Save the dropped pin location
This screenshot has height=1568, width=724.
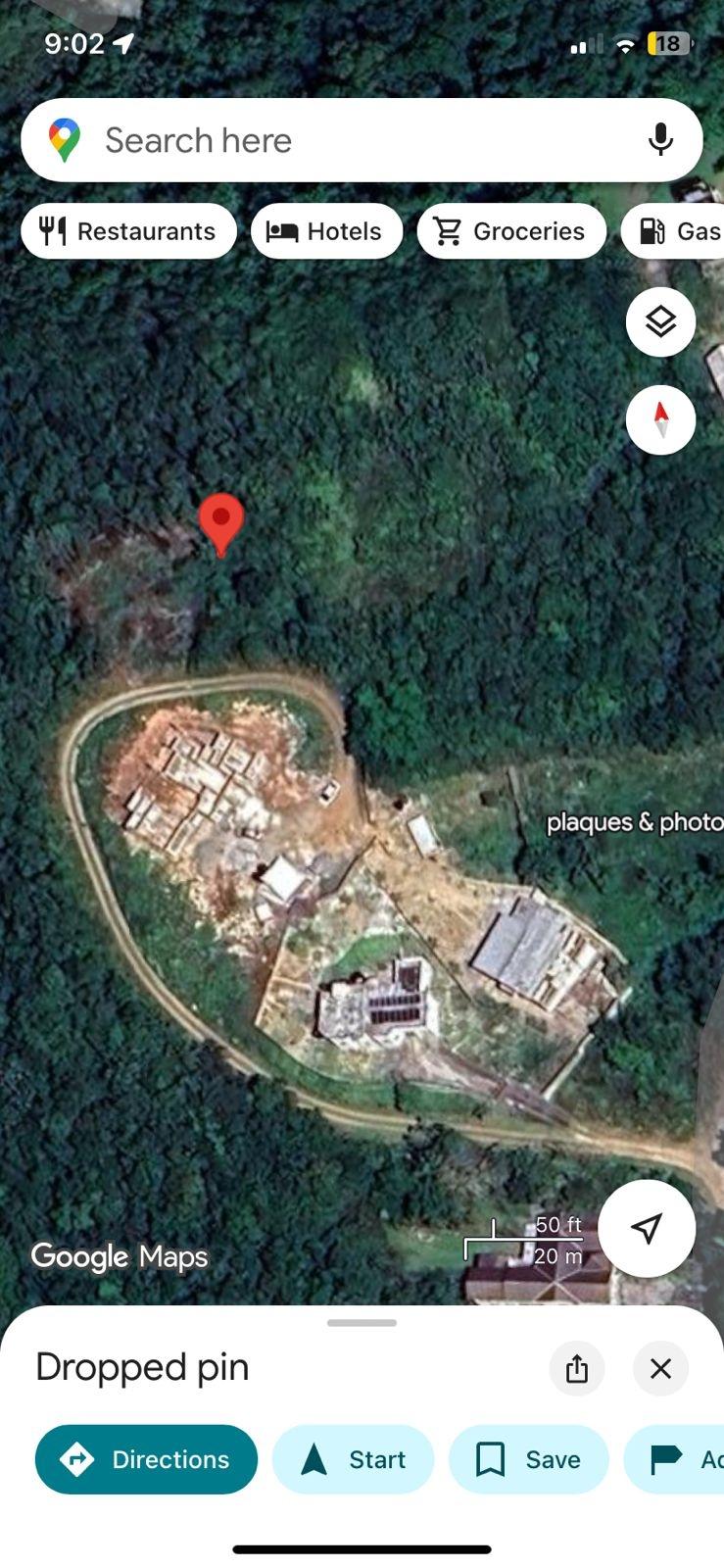coord(528,1459)
